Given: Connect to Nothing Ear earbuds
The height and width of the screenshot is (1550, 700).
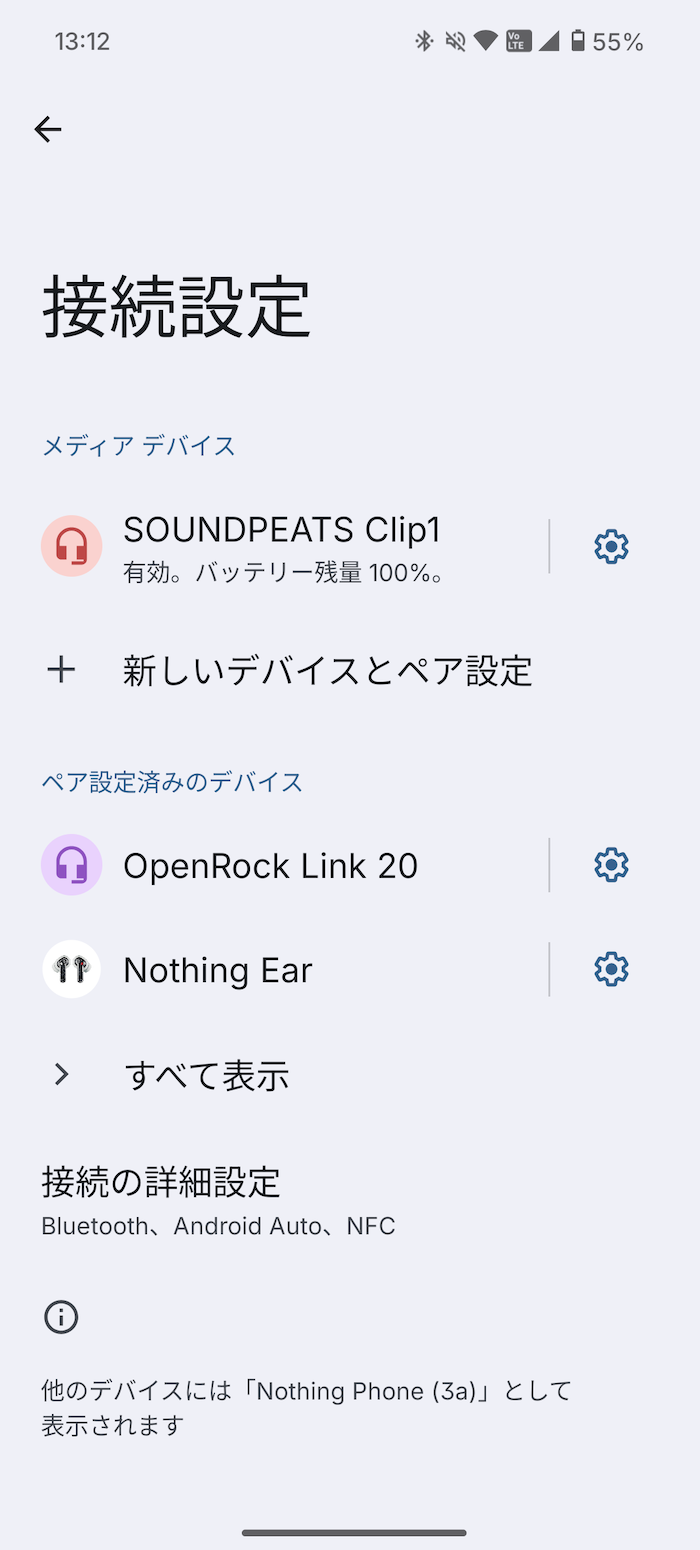Looking at the screenshot, I should tap(218, 970).
